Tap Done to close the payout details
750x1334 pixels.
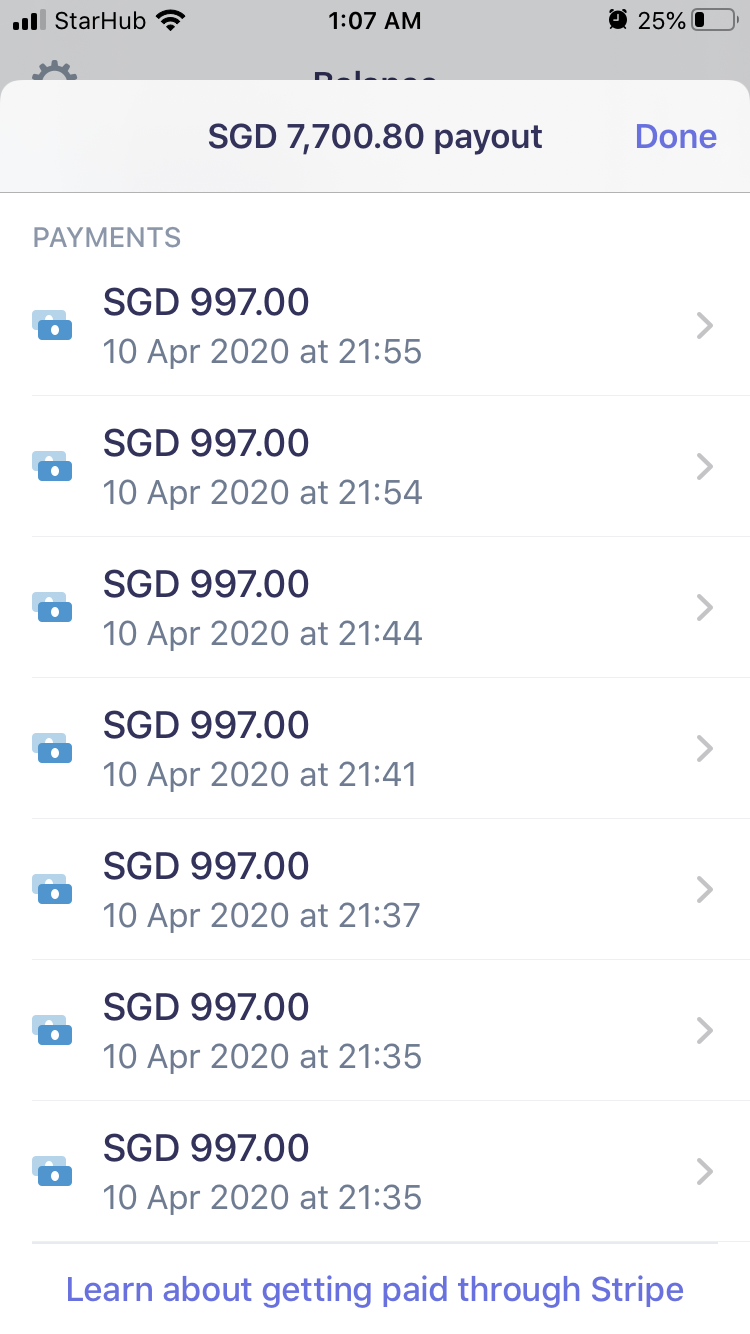[675, 137]
